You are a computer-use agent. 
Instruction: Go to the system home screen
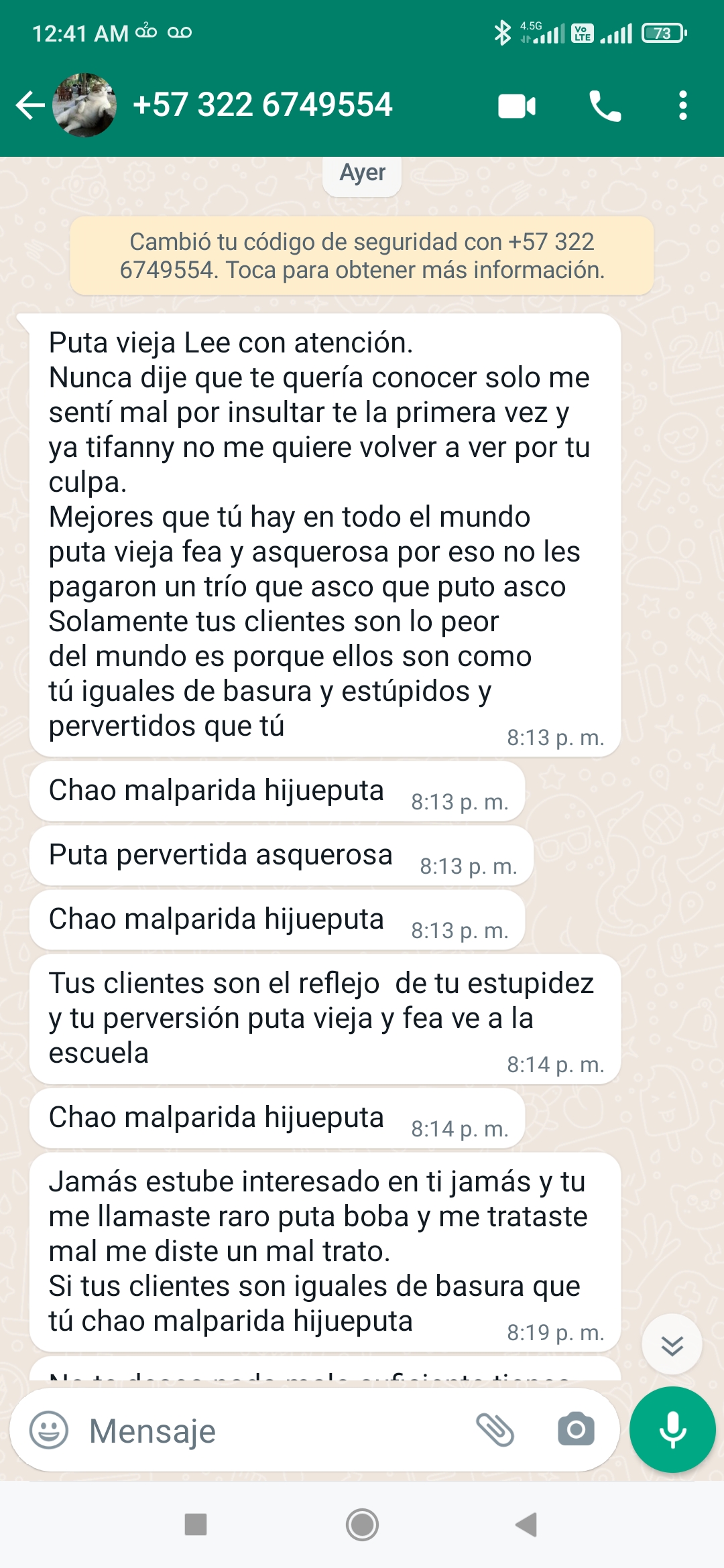coord(362,1525)
